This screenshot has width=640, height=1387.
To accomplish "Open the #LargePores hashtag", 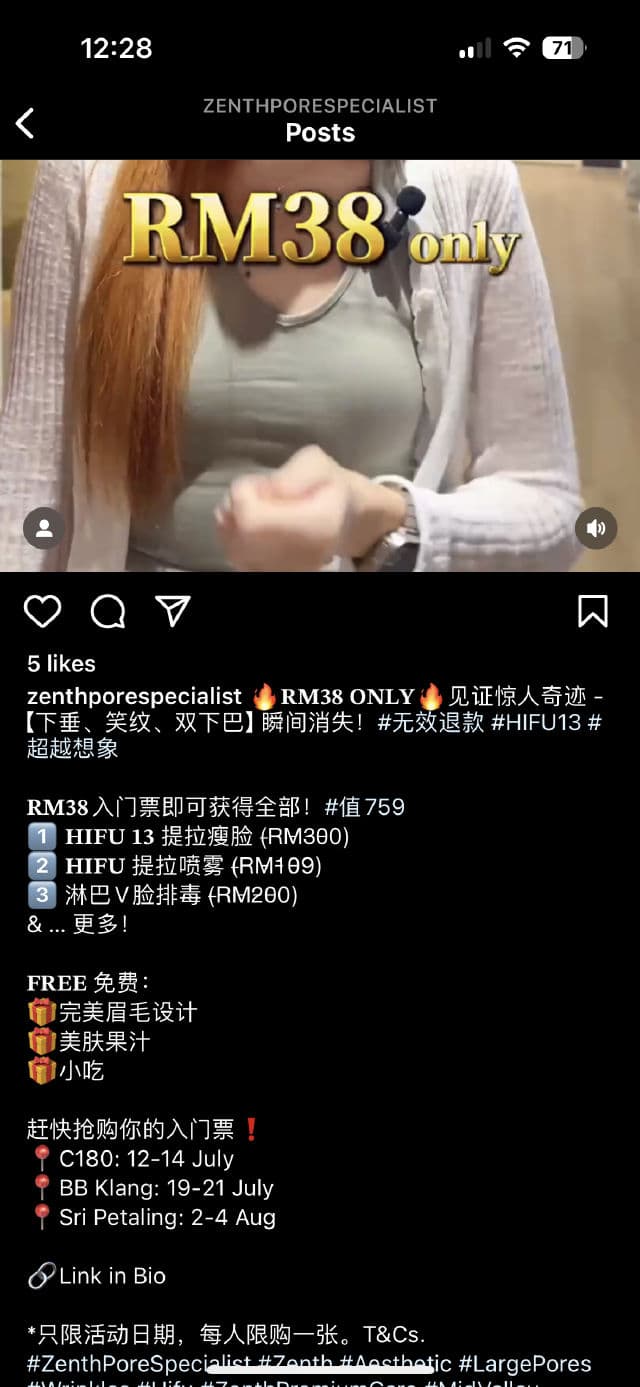I will [524, 1363].
